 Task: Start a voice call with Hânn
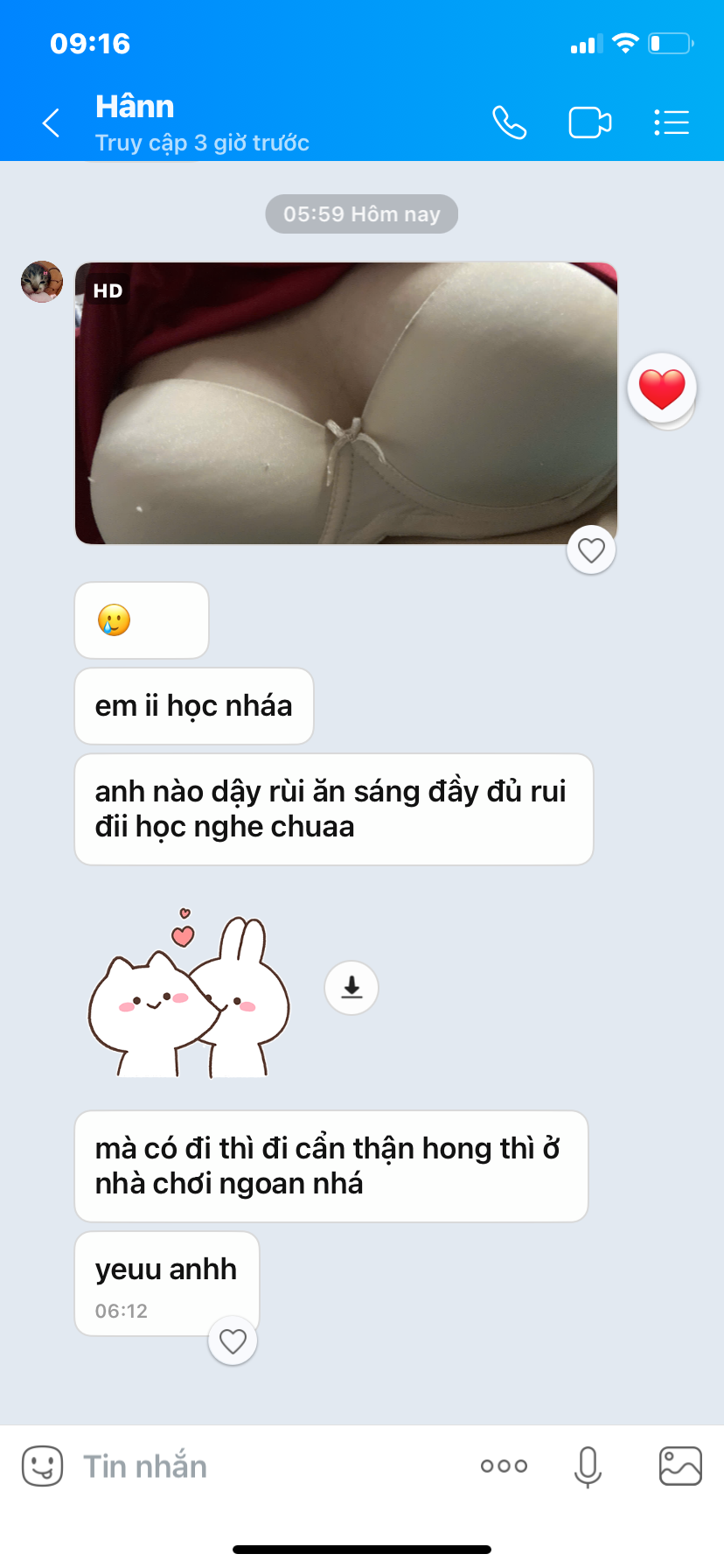(509, 122)
